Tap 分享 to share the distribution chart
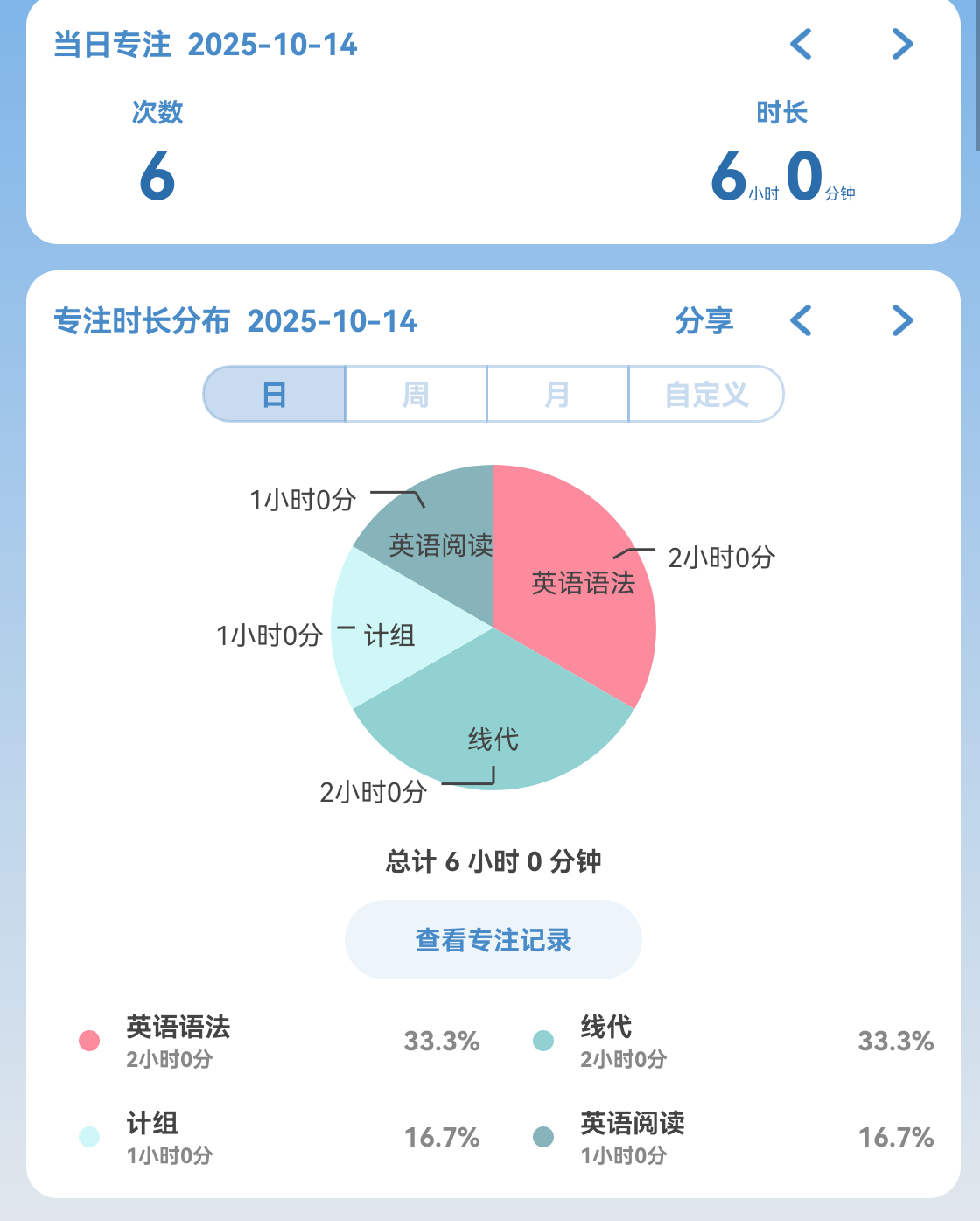 [703, 320]
